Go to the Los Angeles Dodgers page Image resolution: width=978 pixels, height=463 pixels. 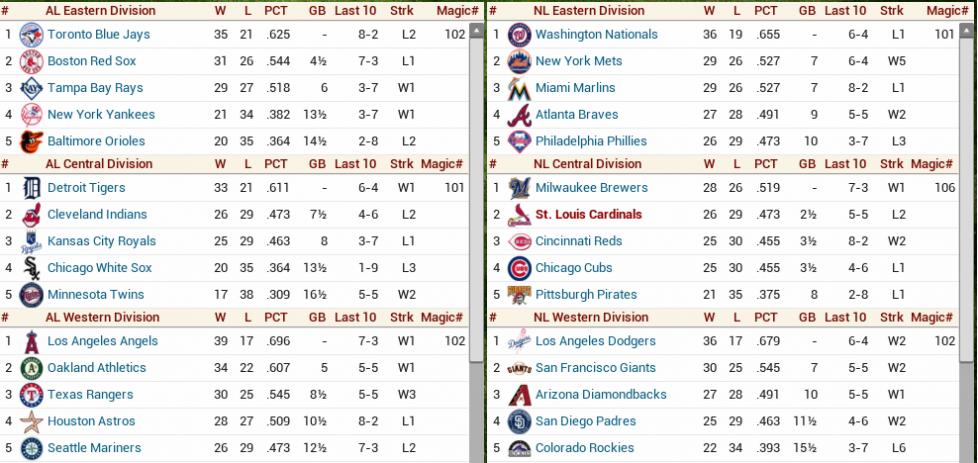pos(594,341)
